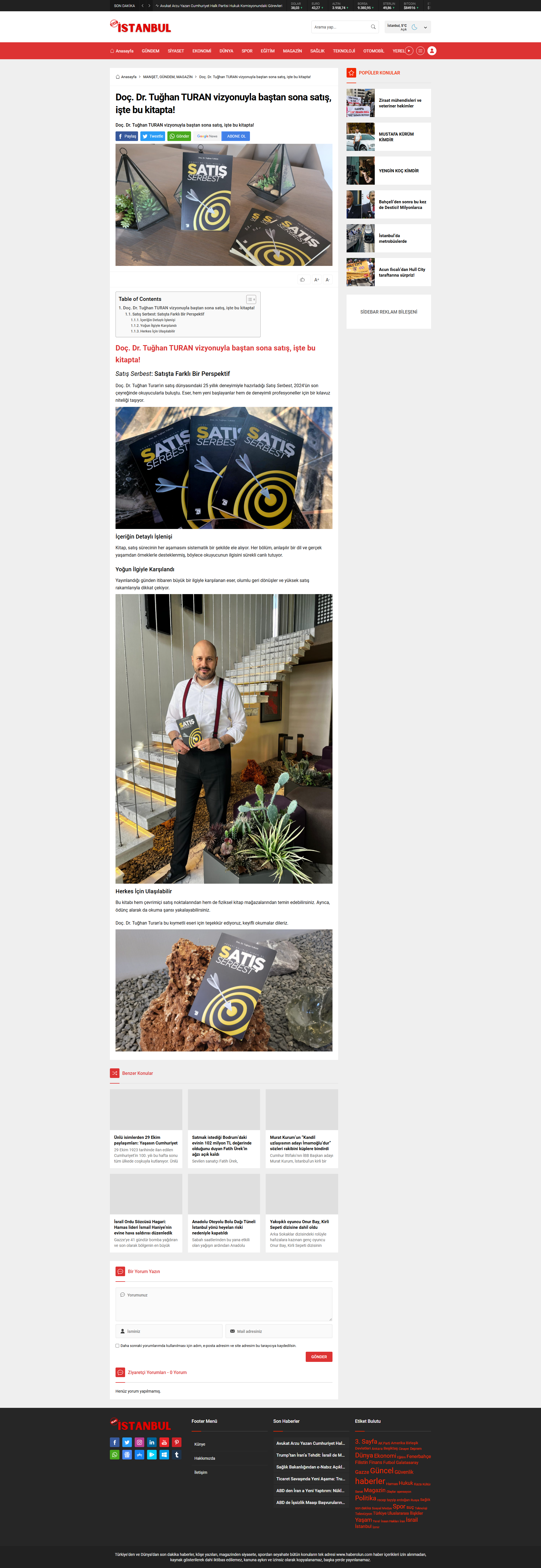Go to the EKONOMİ category
541x1568 pixels.
201,51
